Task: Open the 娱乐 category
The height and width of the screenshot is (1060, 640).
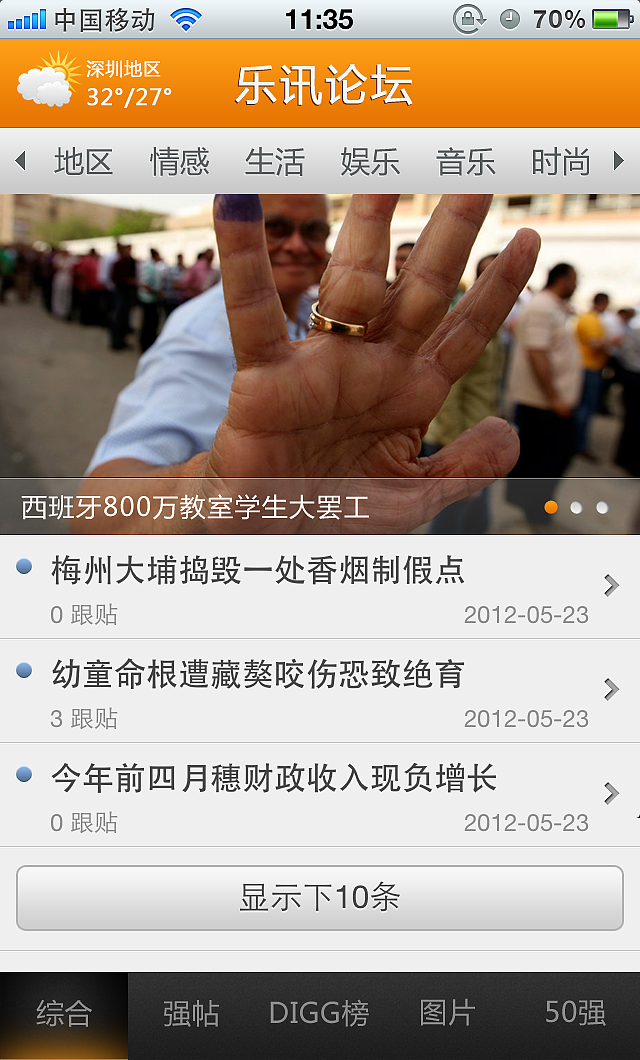Action: [x=370, y=161]
